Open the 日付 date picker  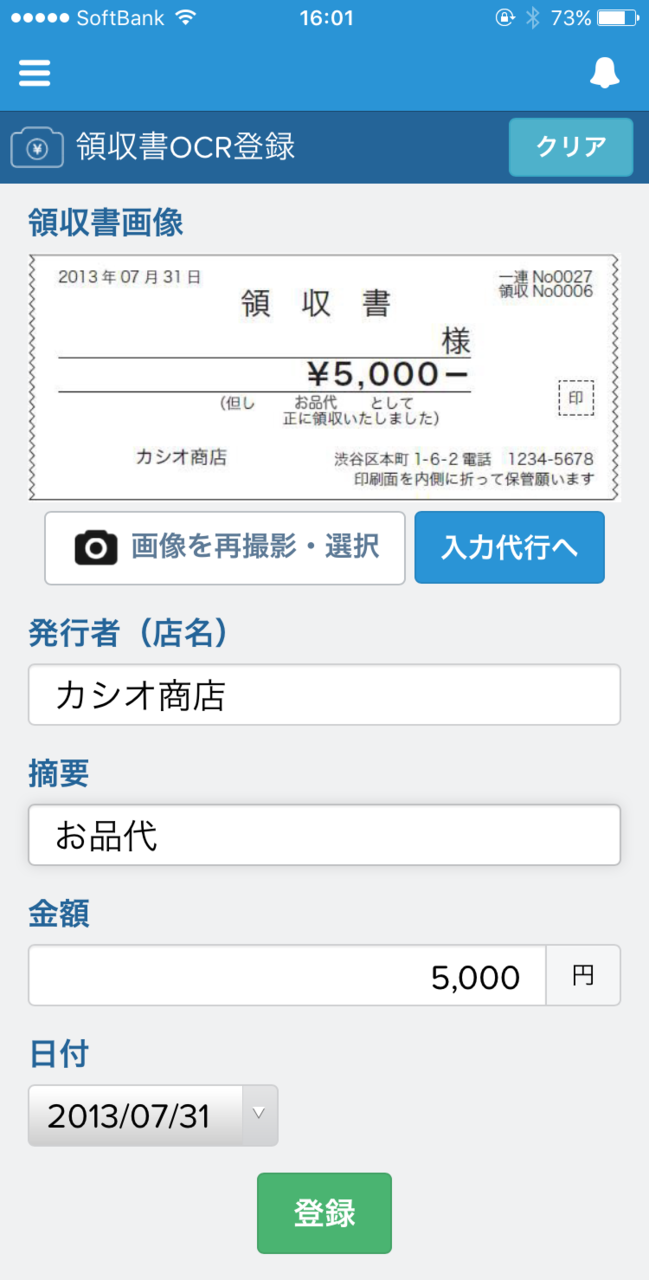[153, 1115]
